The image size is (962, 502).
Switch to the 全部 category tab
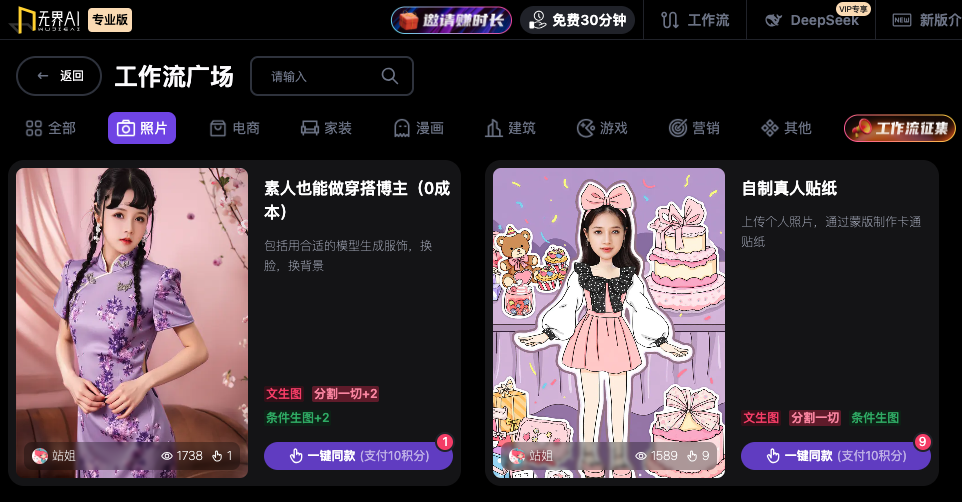point(51,128)
